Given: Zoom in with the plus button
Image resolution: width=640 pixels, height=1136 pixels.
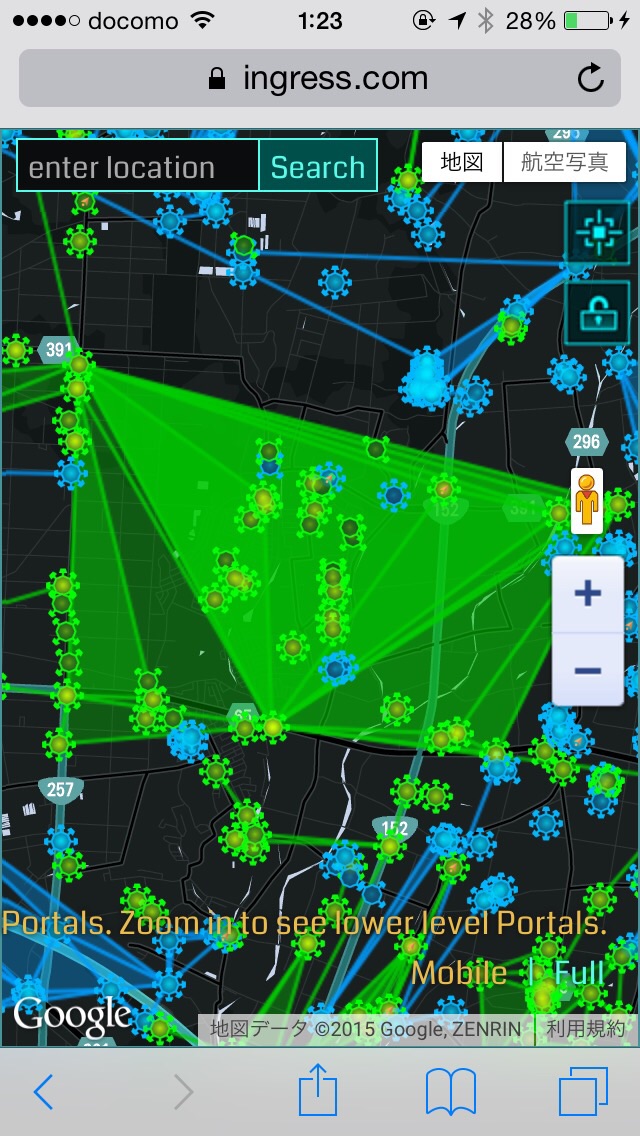Looking at the screenshot, I should (587, 594).
